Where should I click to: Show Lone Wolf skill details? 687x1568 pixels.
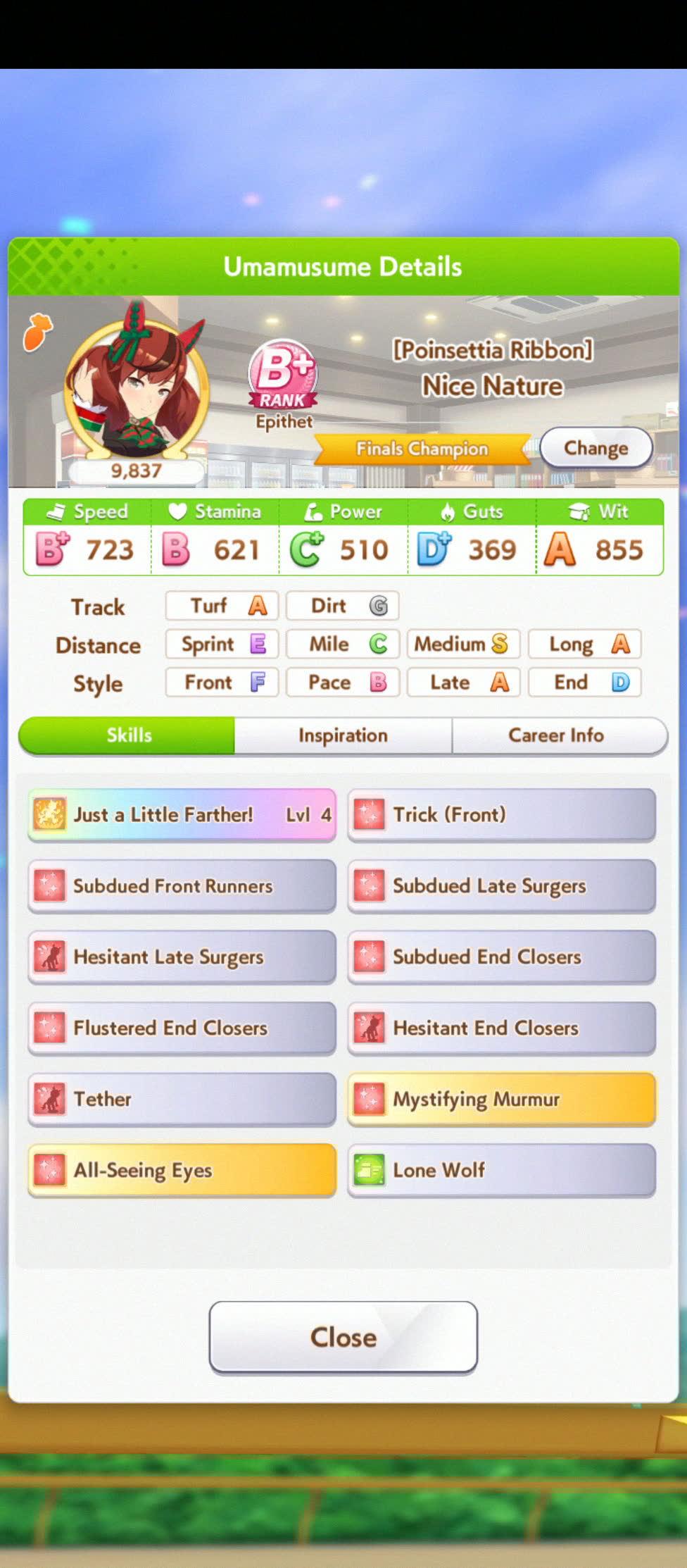pos(501,1171)
